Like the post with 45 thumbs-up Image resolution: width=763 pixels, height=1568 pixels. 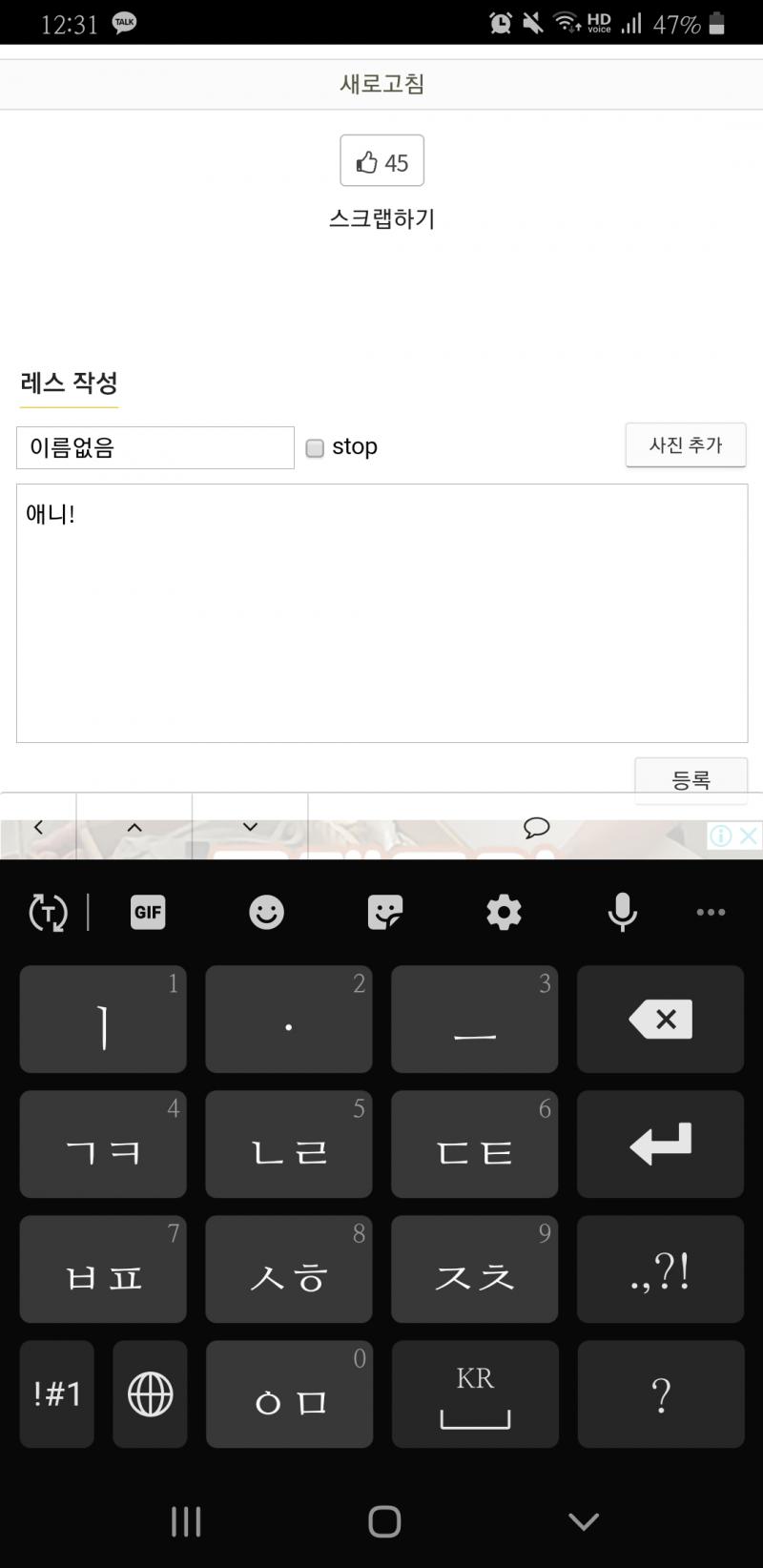coord(381,161)
